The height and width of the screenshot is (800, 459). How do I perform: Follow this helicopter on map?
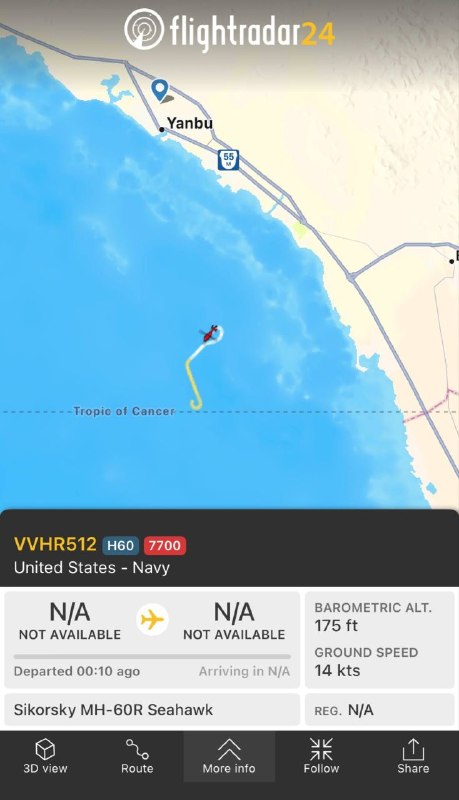click(x=321, y=756)
